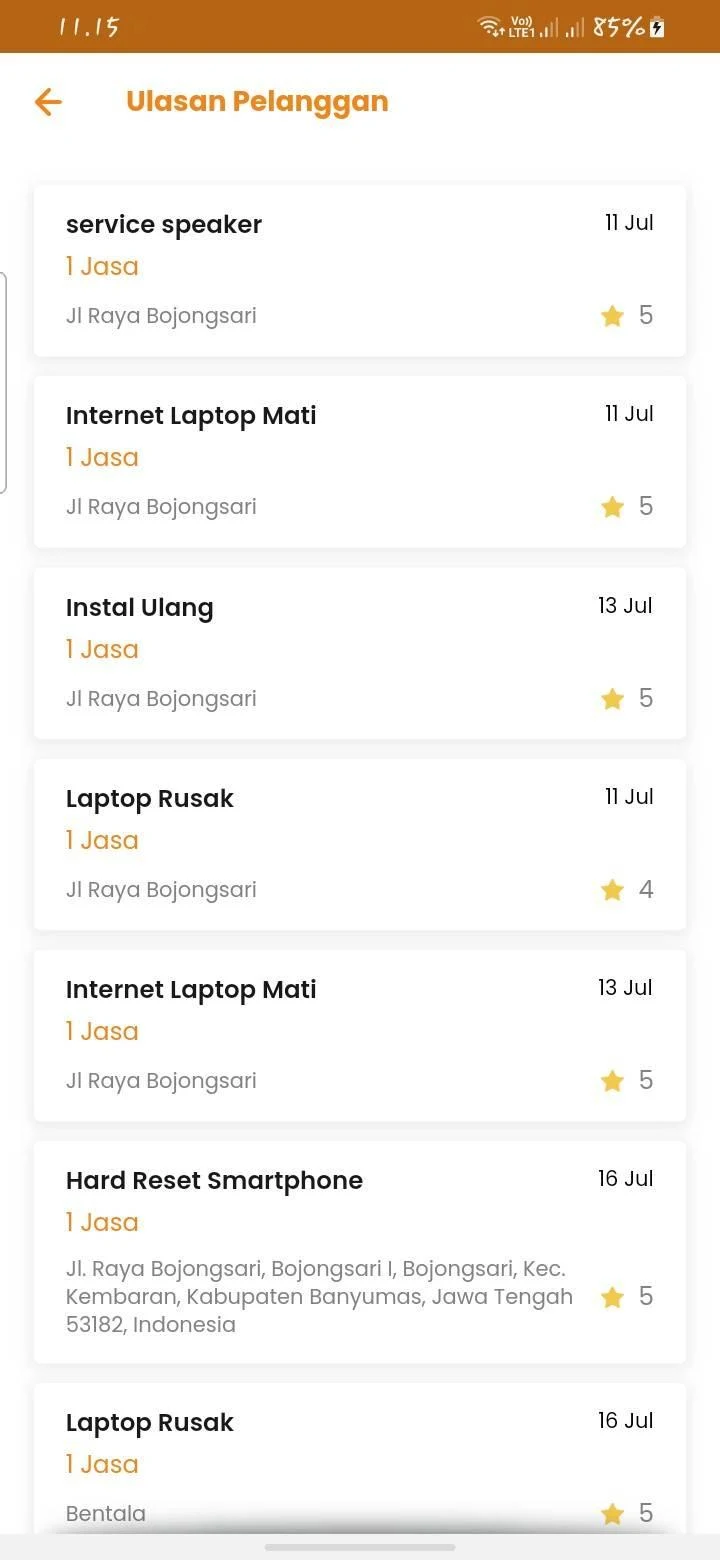Open the Laptop Rusak review rated 4
The height and width of the screenshot is (1560, 720).
(360, 844)
